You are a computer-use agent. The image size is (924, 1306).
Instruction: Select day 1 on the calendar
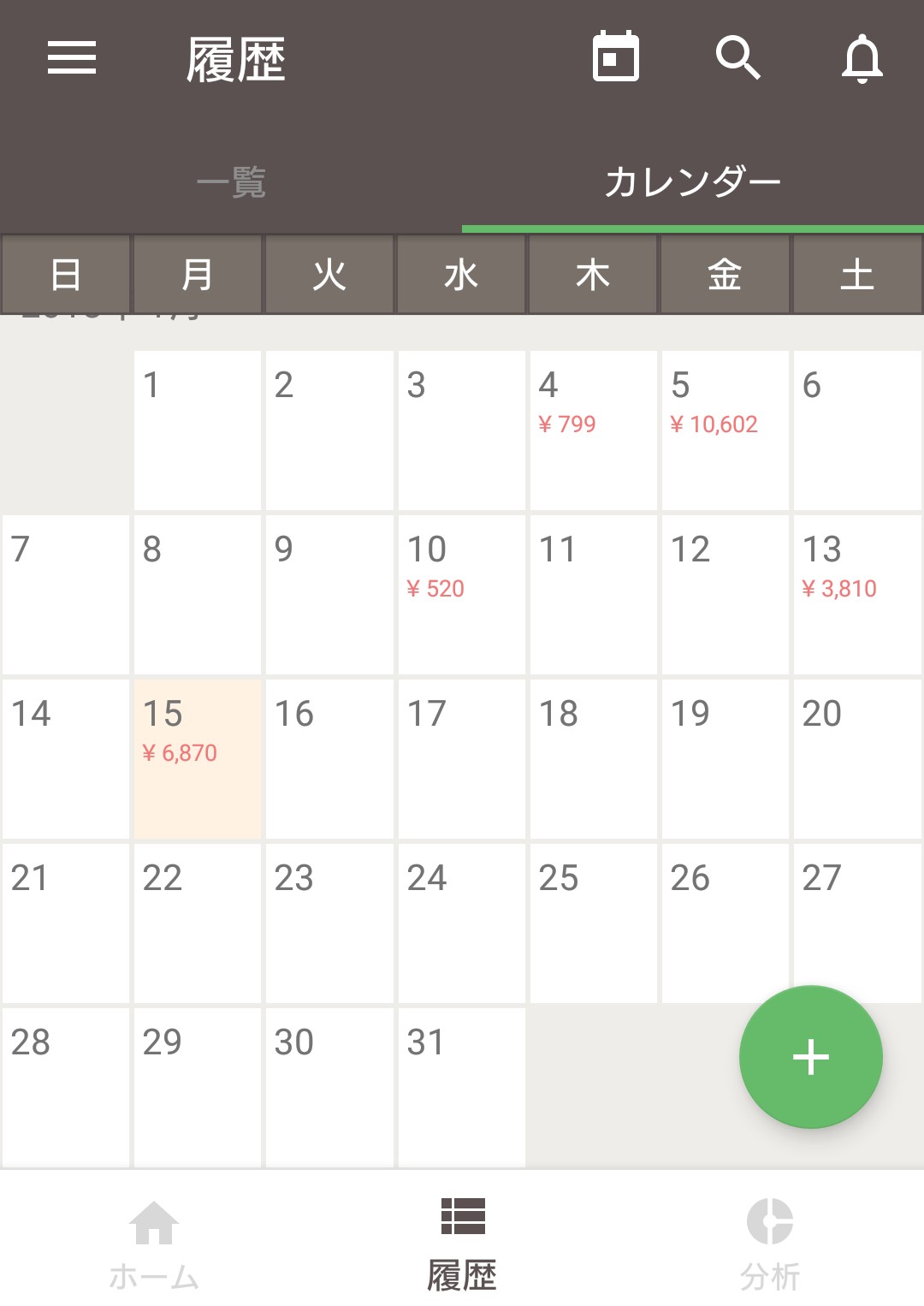click(x=198, y=430)
